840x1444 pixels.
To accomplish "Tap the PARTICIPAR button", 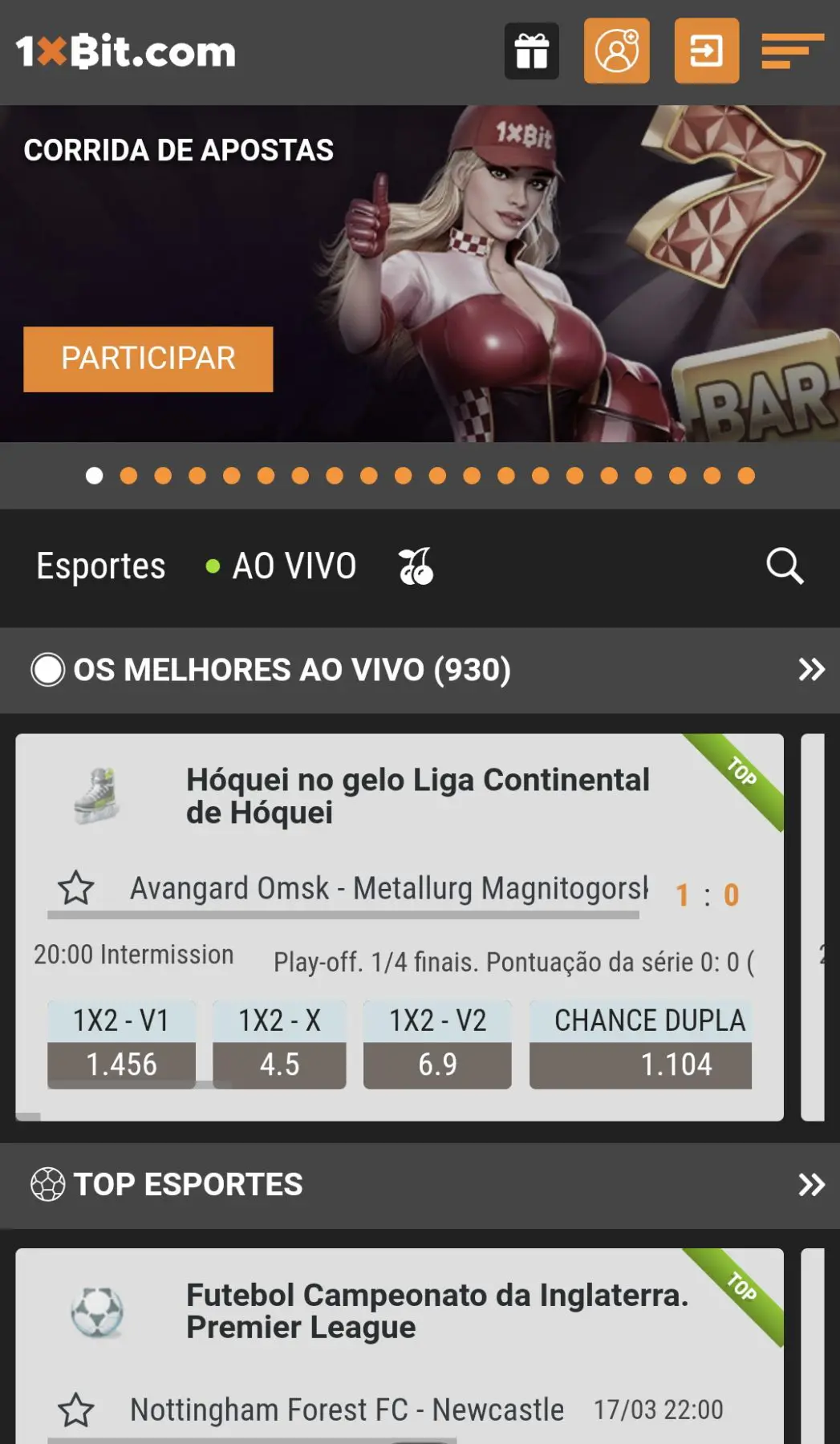I will click(148, 359).
